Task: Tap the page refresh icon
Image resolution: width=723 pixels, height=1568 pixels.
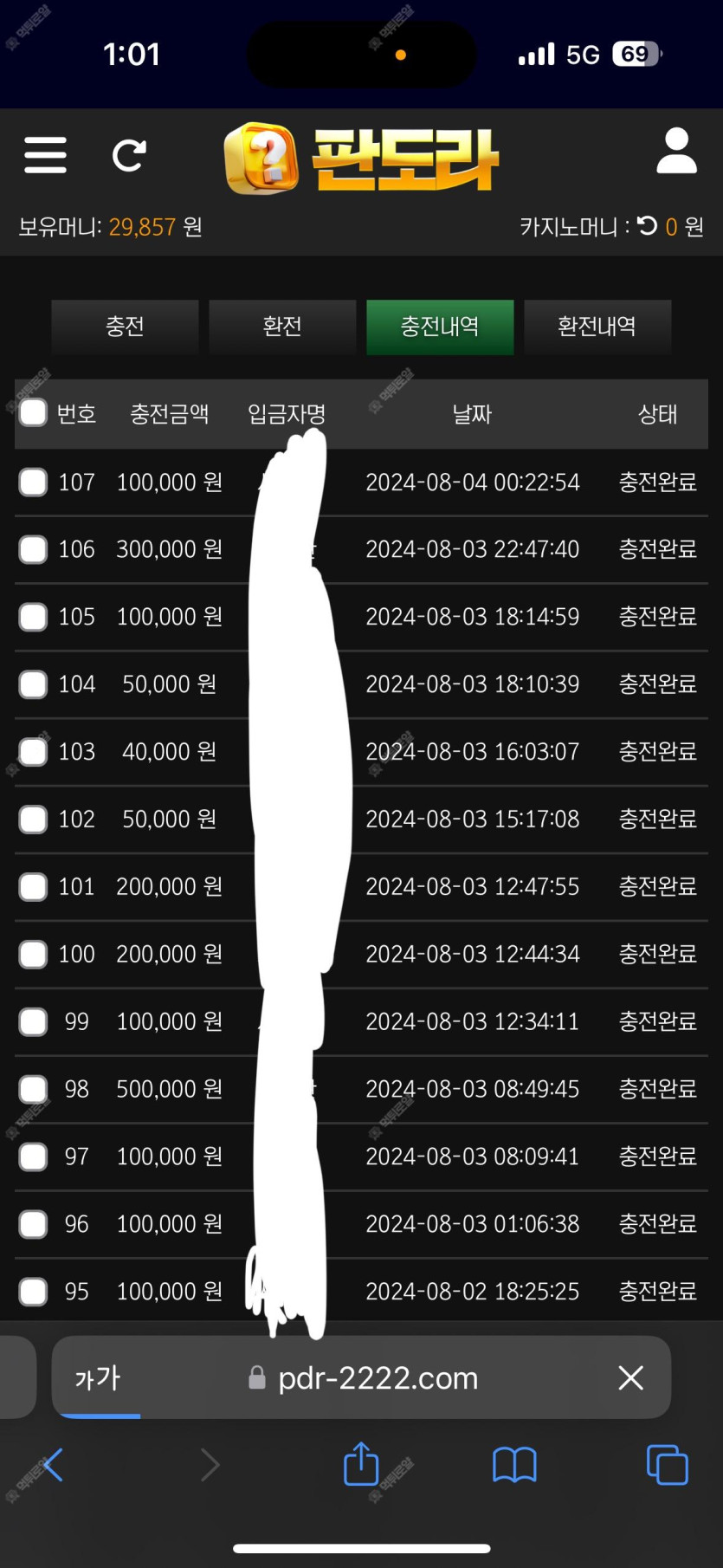Action: (x=129, y=156)
